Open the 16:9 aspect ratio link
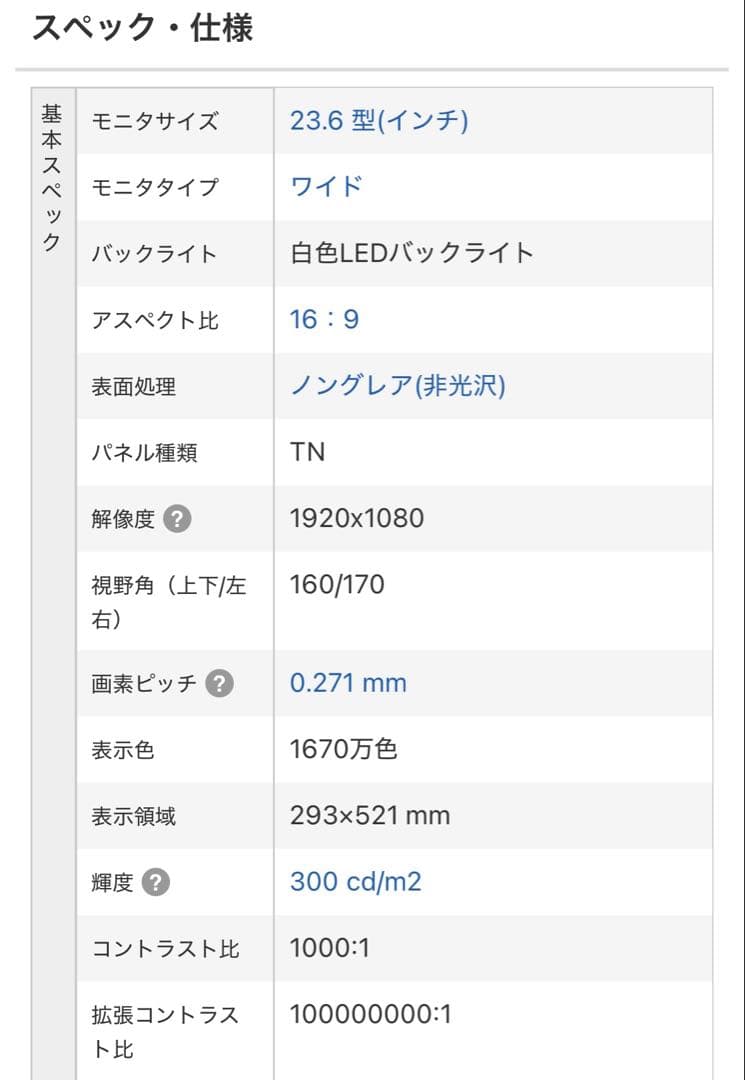This screenshot has height=1080, width=745. (x=324, y=319)
